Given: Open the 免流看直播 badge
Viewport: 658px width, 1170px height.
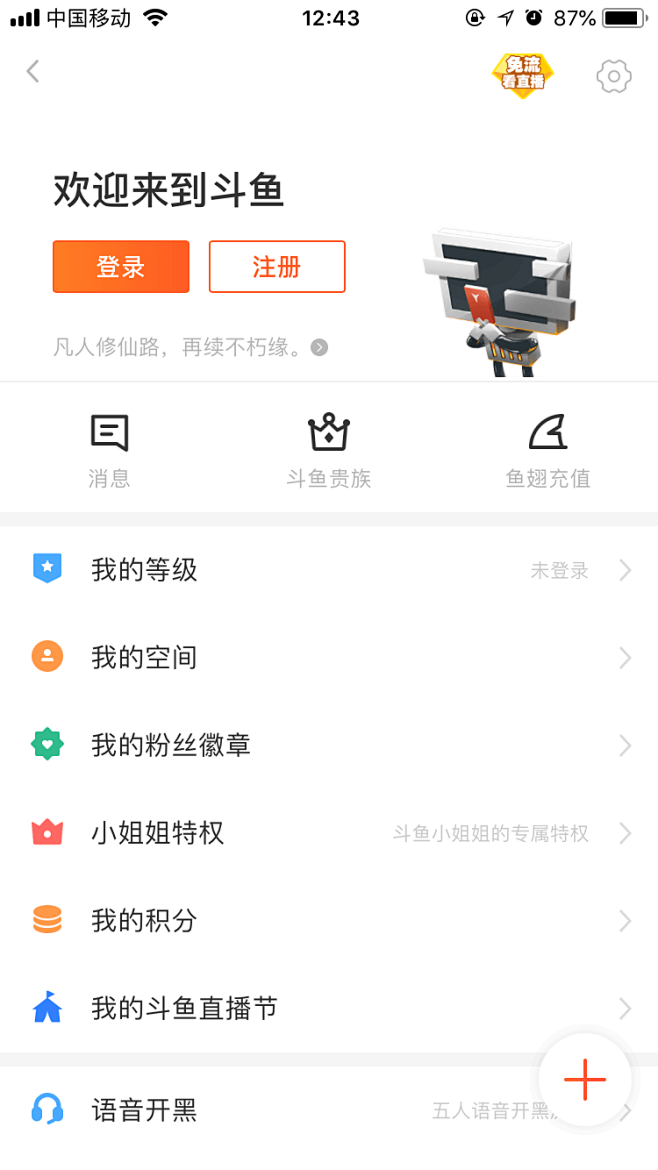Looking at the screenshot, I should (523, 75).
